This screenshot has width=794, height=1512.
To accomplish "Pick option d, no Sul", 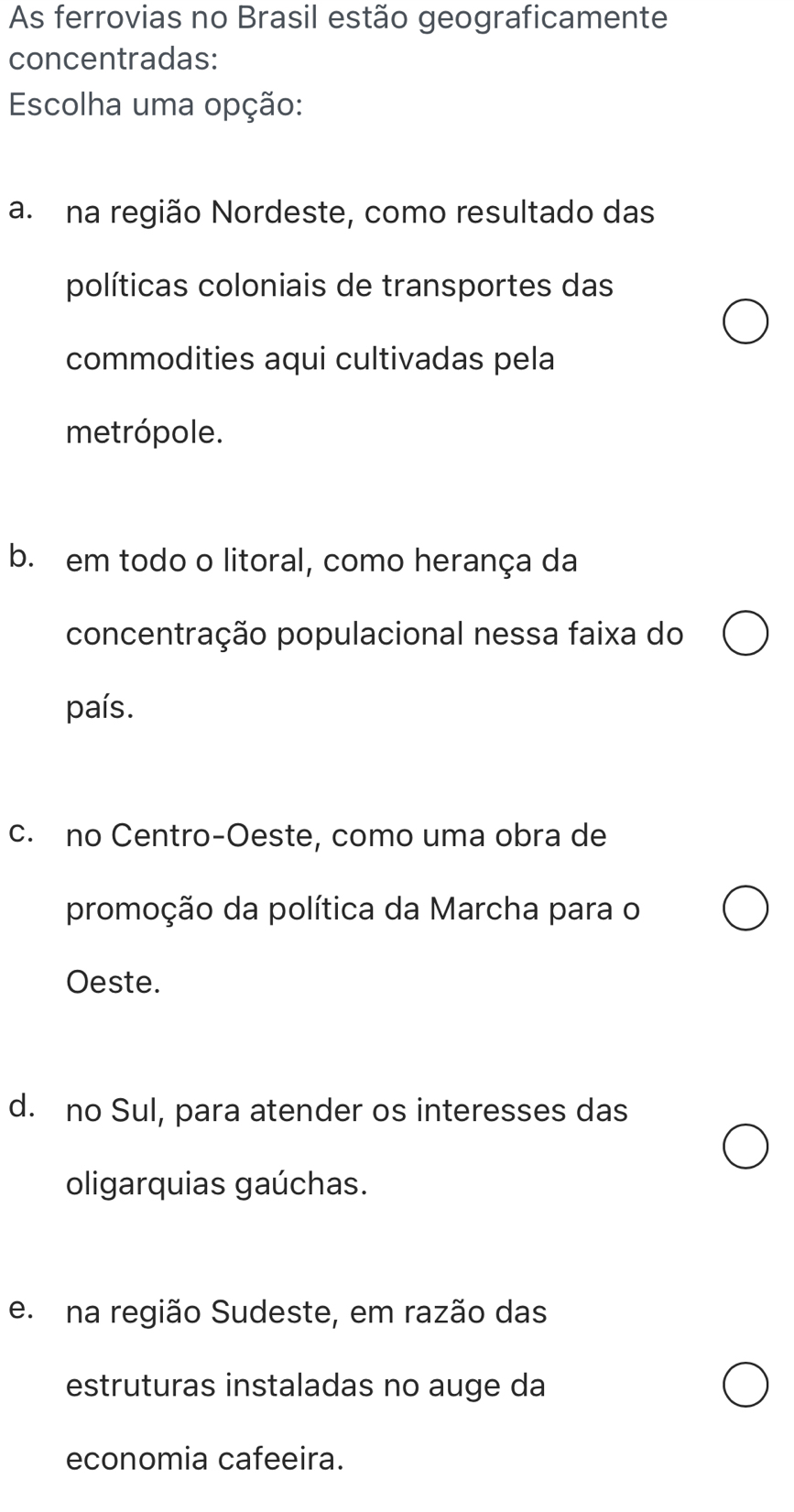I will click(x=745, y=1147).
